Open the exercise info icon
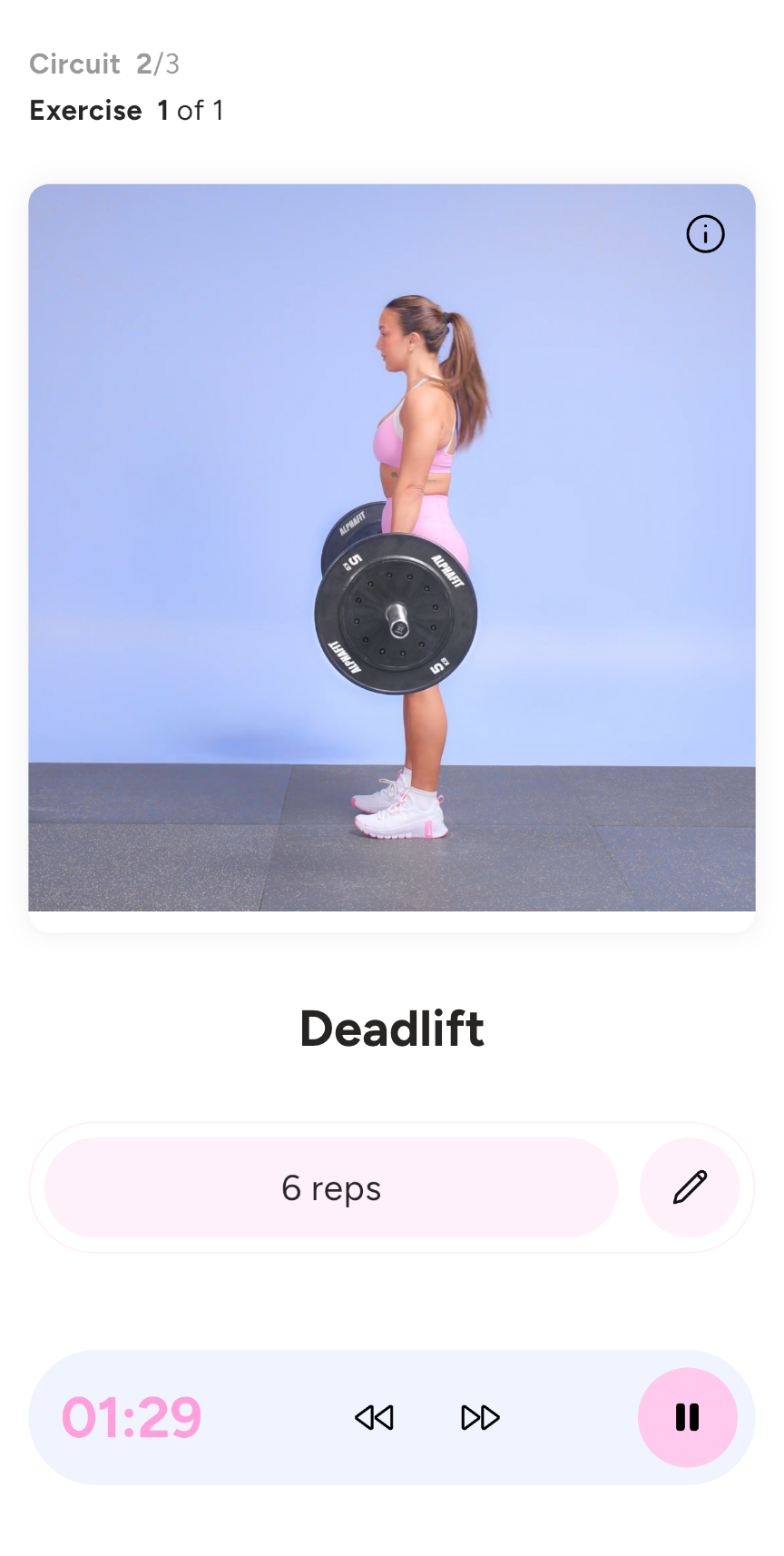The height and width of the screenshot is (1556, 784). pos(705,234)
